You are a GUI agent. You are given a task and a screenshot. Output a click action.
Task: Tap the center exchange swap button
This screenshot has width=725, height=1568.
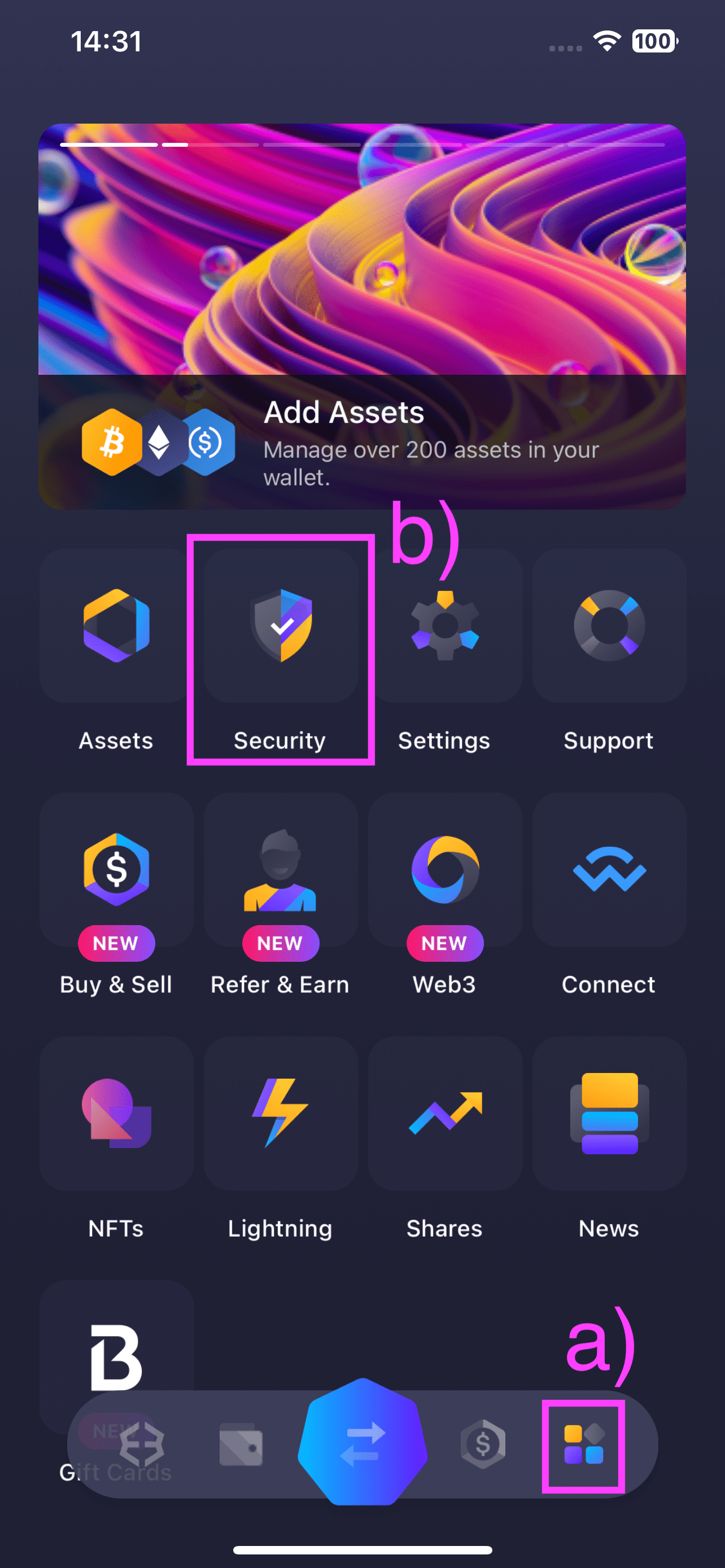362,1444
